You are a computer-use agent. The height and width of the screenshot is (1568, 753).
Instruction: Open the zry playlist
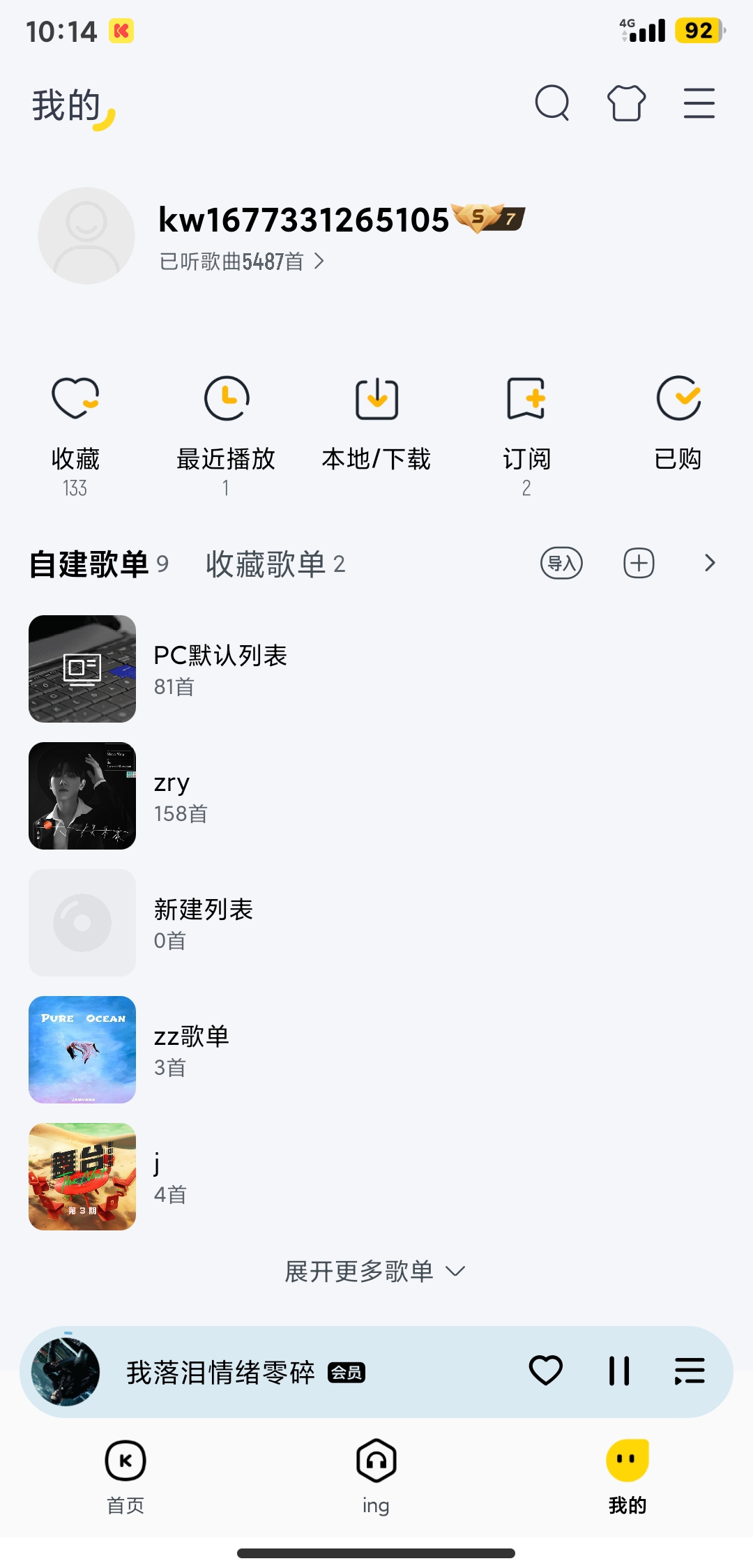172,795
